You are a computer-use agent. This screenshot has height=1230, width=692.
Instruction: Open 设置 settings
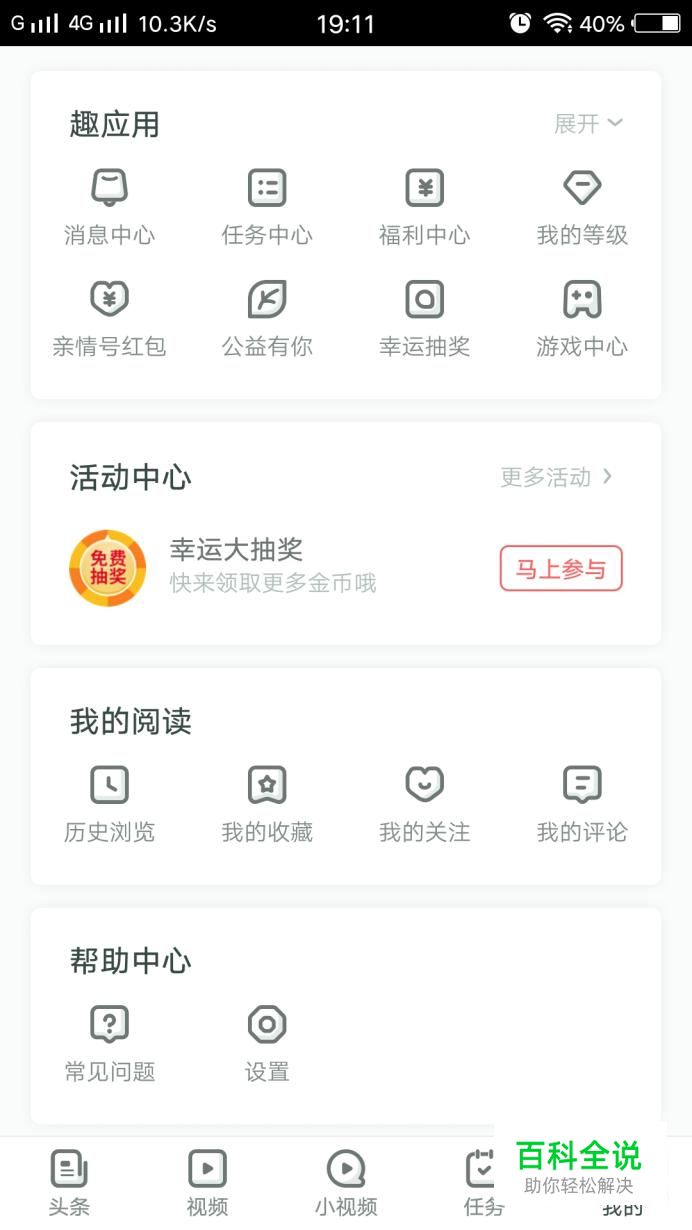(267, 1043)
